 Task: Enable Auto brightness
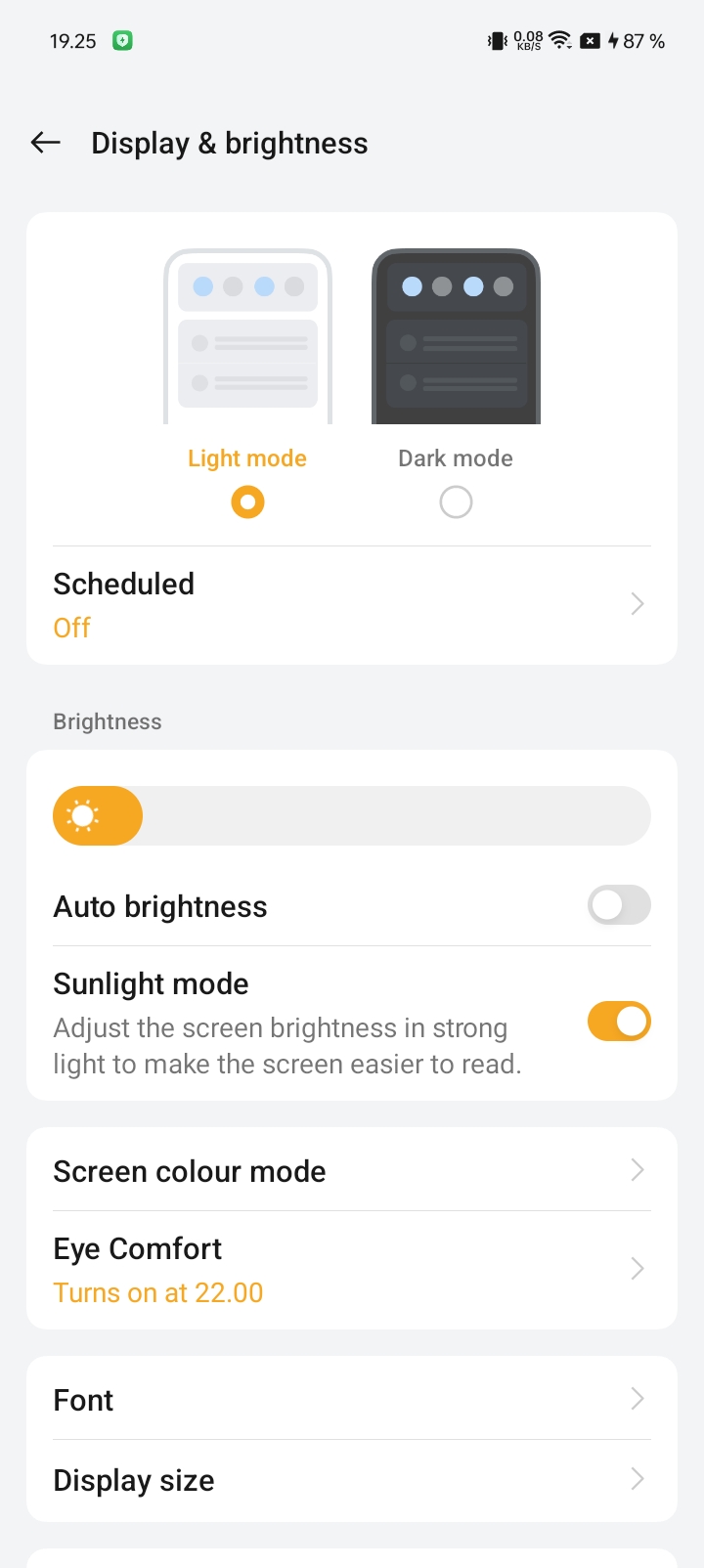pos(618,905)
